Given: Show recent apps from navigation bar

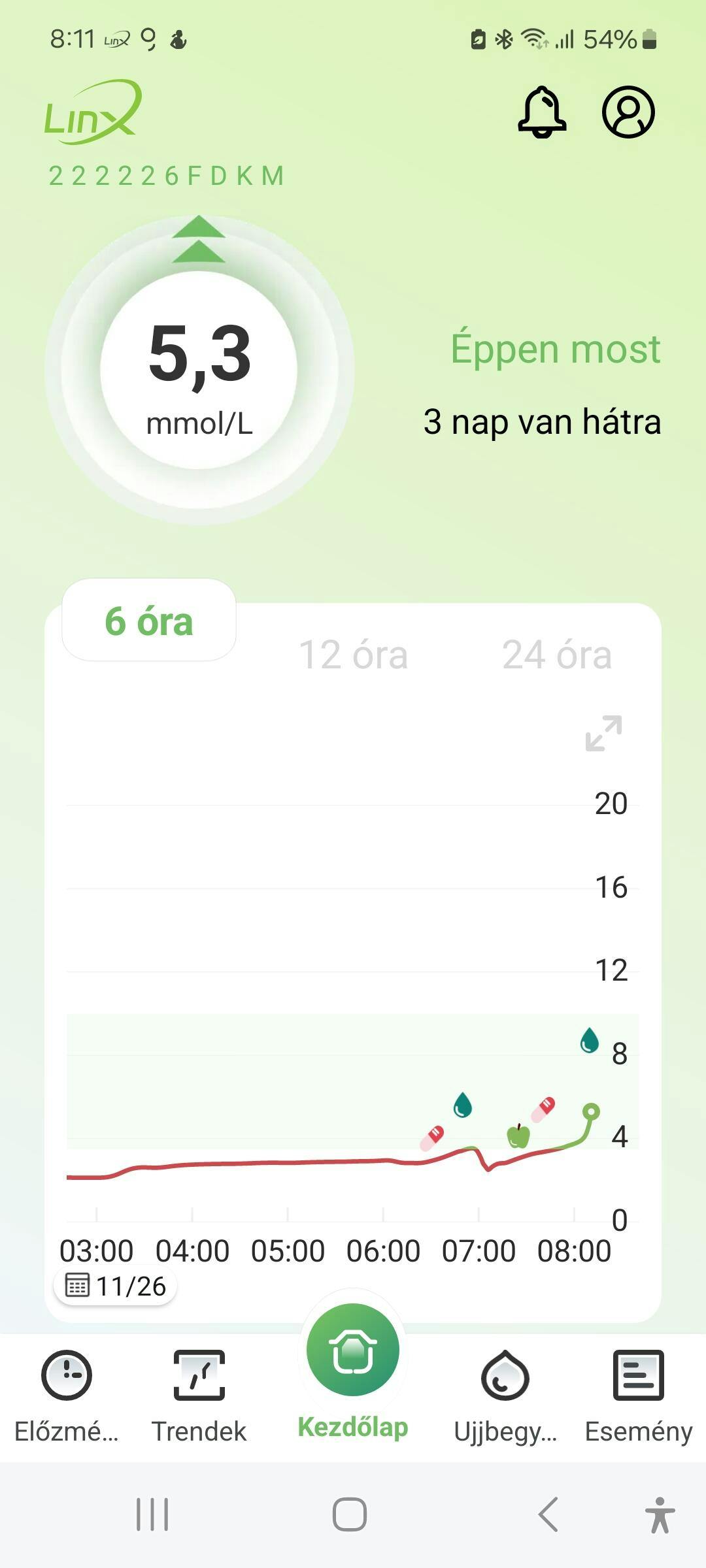Looking at the screenshot, I should tap(152, 1514).
